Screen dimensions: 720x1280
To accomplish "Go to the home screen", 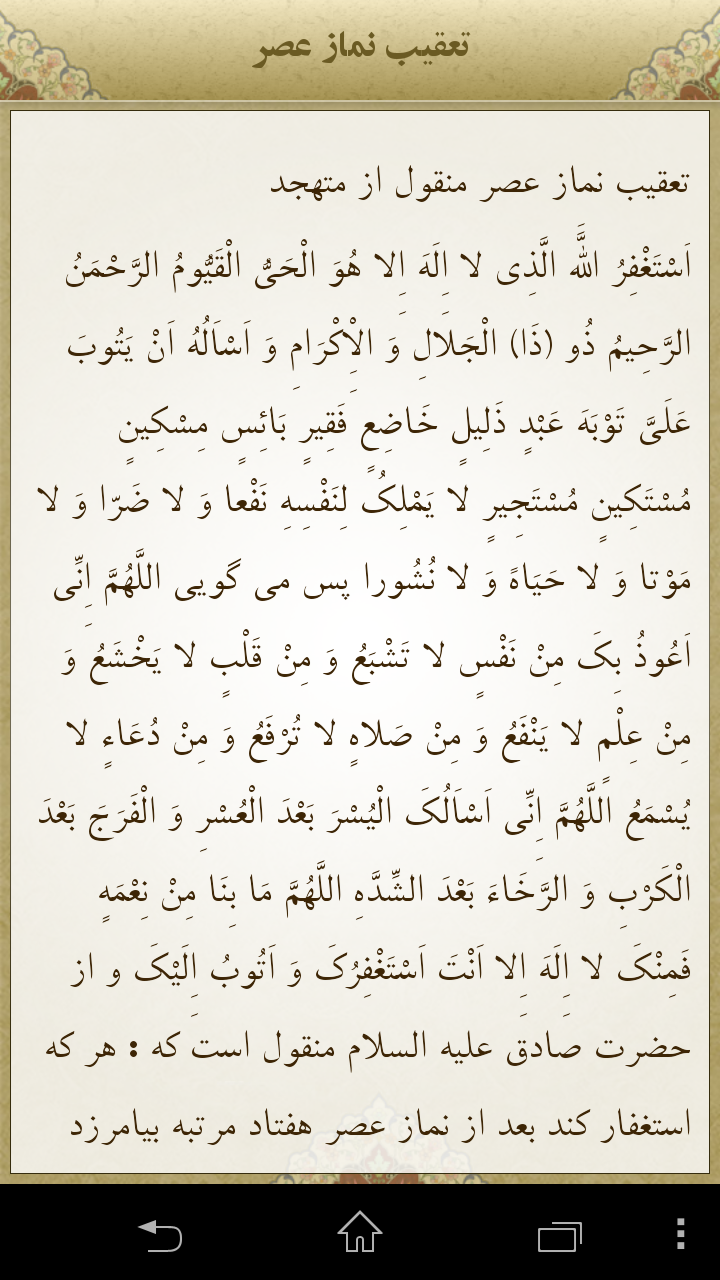I will (x=360, y=1232).
